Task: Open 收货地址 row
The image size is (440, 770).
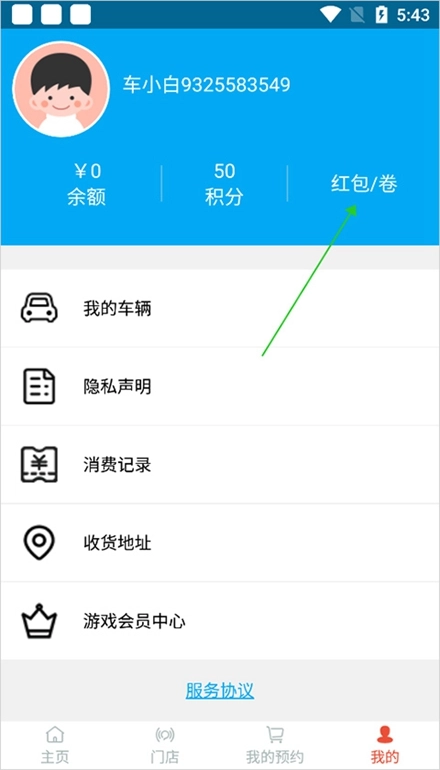Action: 220,543
